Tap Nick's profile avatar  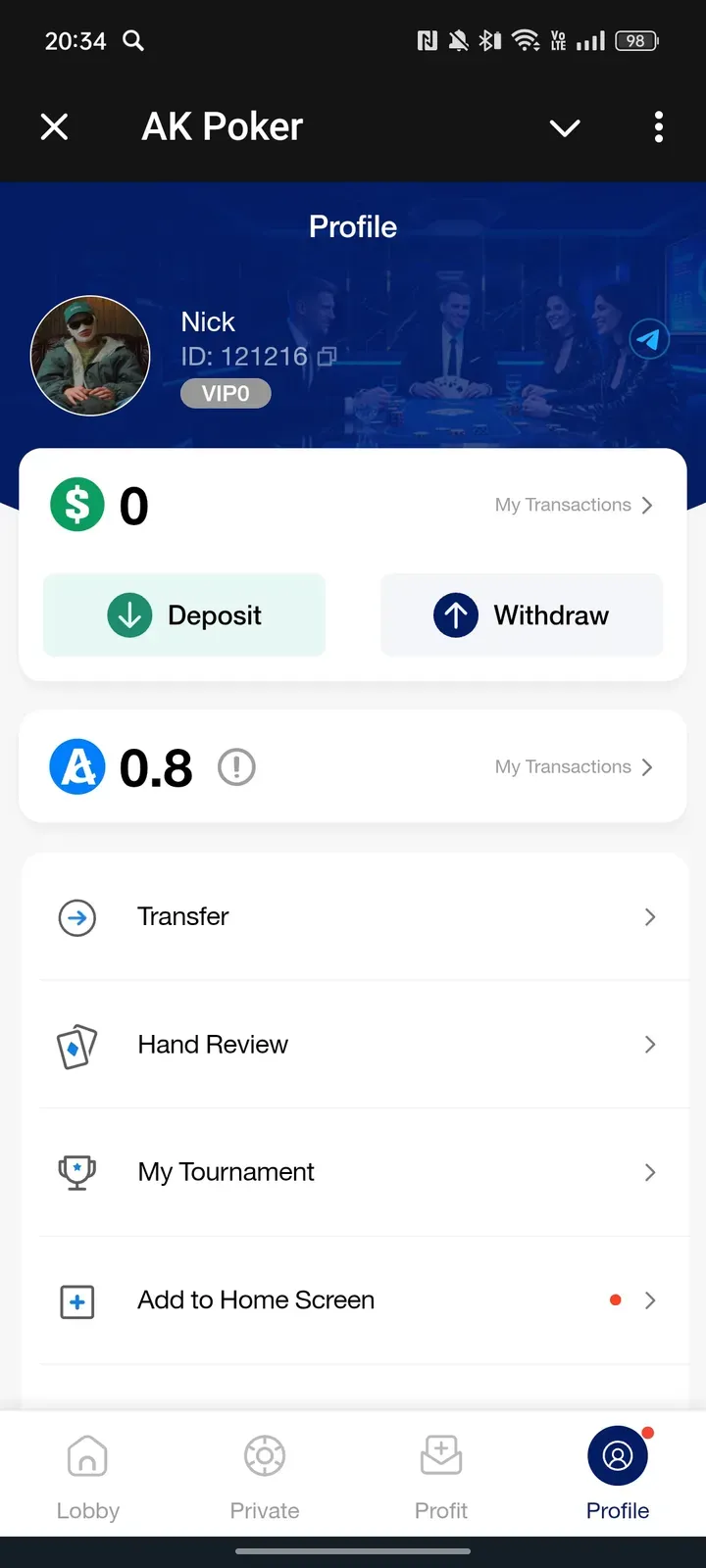(90, 356)
